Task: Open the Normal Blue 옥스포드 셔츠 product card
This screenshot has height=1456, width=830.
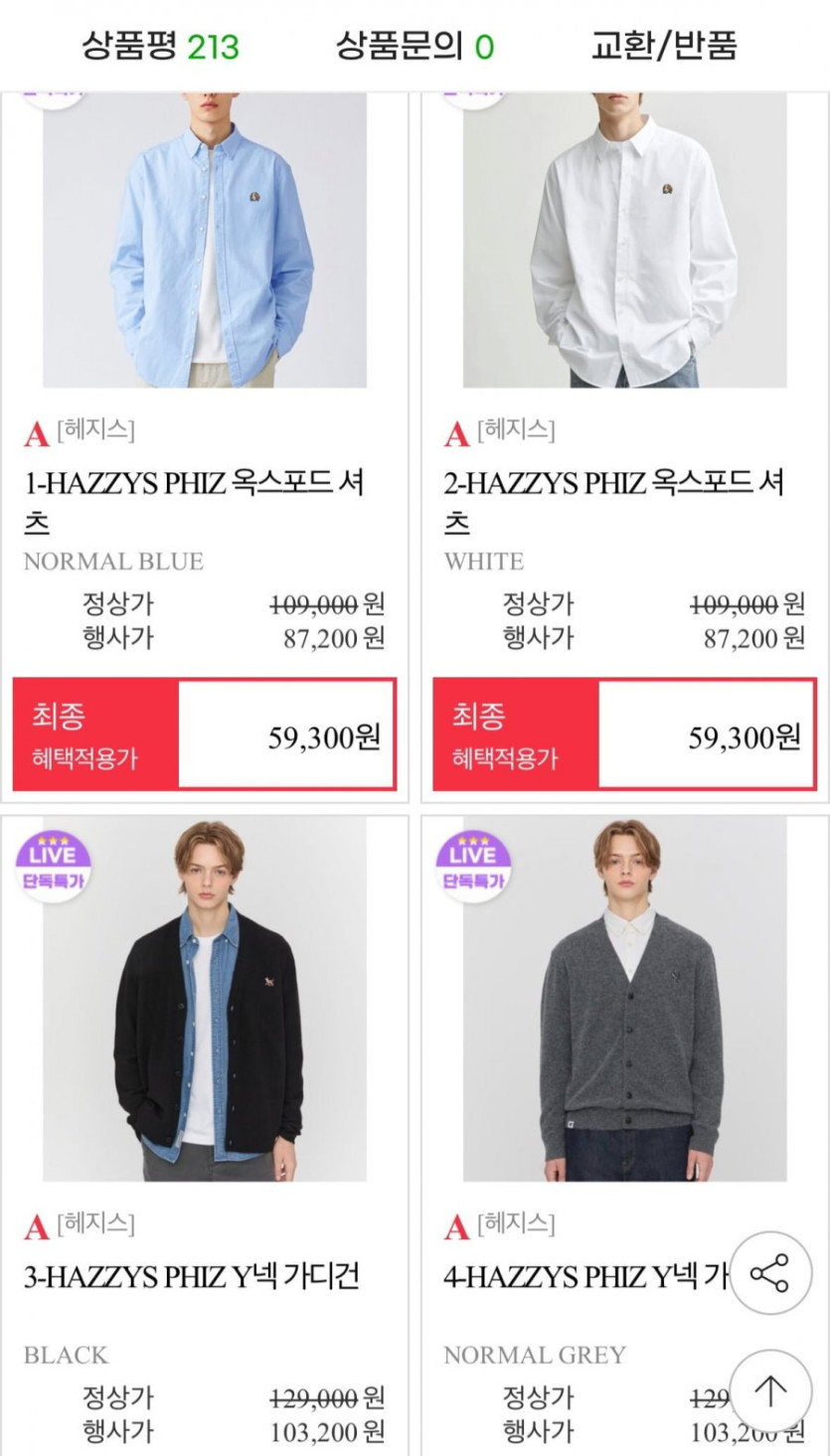Action: click(x=205, y=242)
